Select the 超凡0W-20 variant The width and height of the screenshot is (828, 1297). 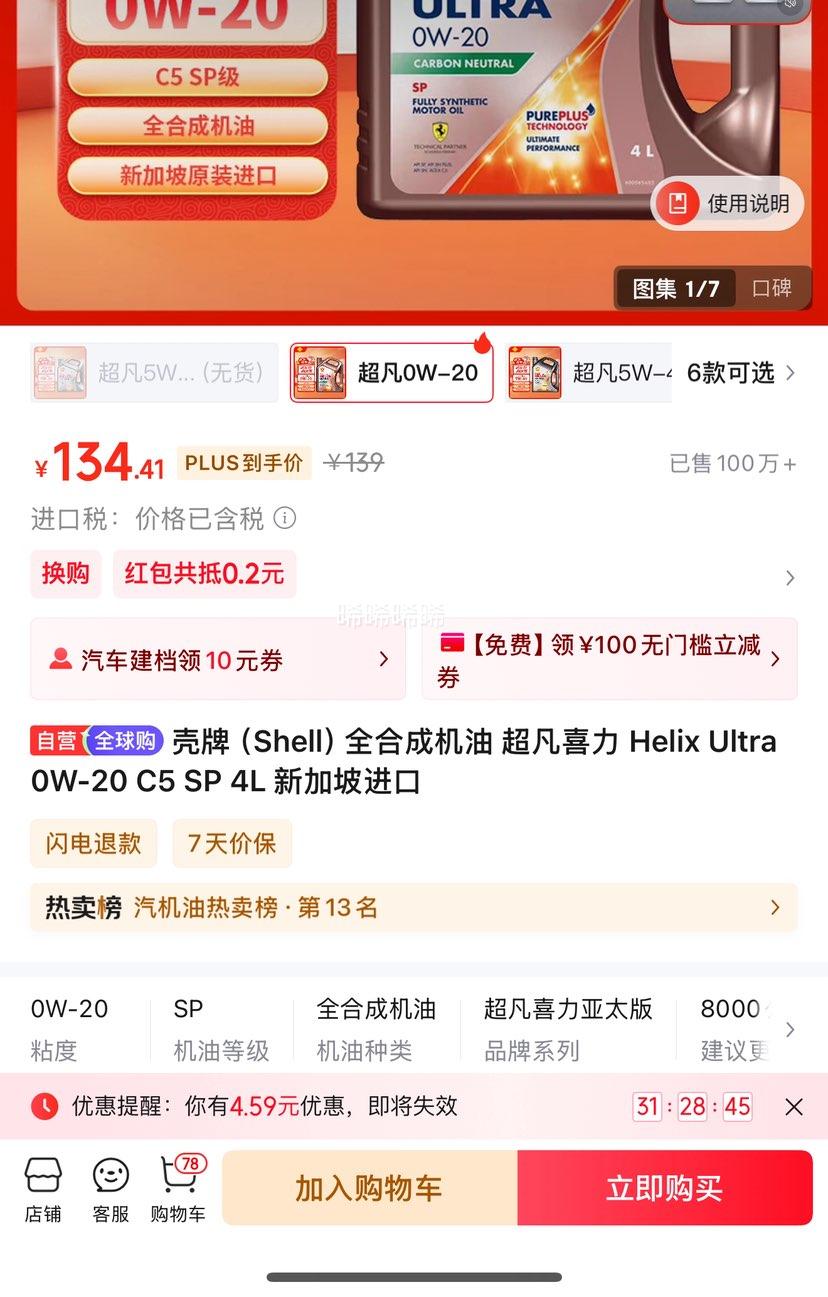[392, 373]
